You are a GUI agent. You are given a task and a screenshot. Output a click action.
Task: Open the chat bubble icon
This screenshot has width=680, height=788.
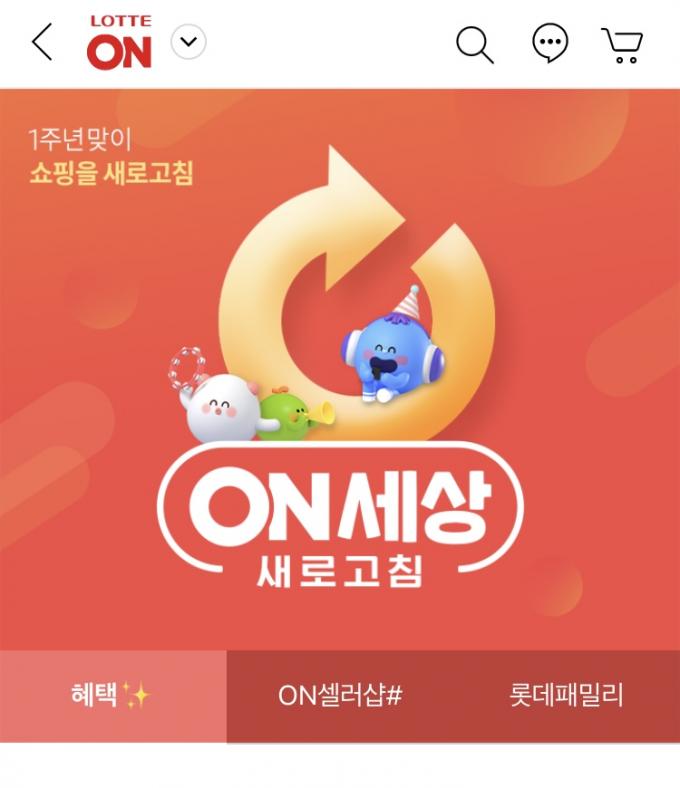click(x=549, y=44)
